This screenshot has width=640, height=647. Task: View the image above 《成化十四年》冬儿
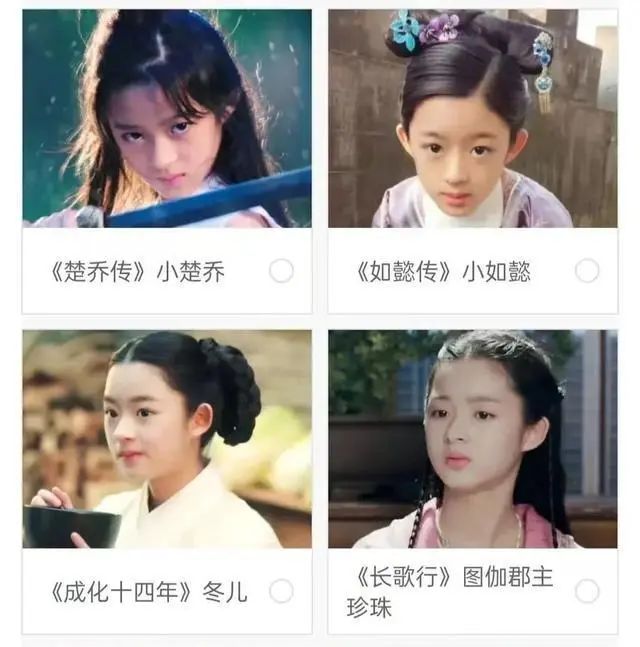click(167, 440)
